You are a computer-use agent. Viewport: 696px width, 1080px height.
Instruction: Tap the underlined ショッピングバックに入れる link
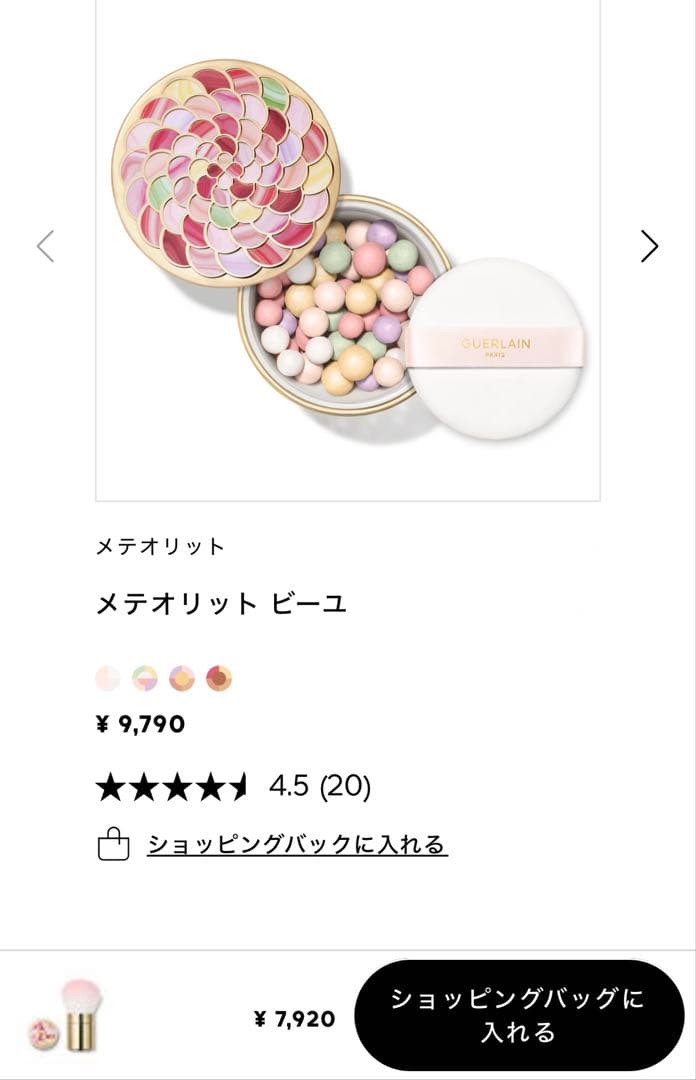[x=297, y=845]
